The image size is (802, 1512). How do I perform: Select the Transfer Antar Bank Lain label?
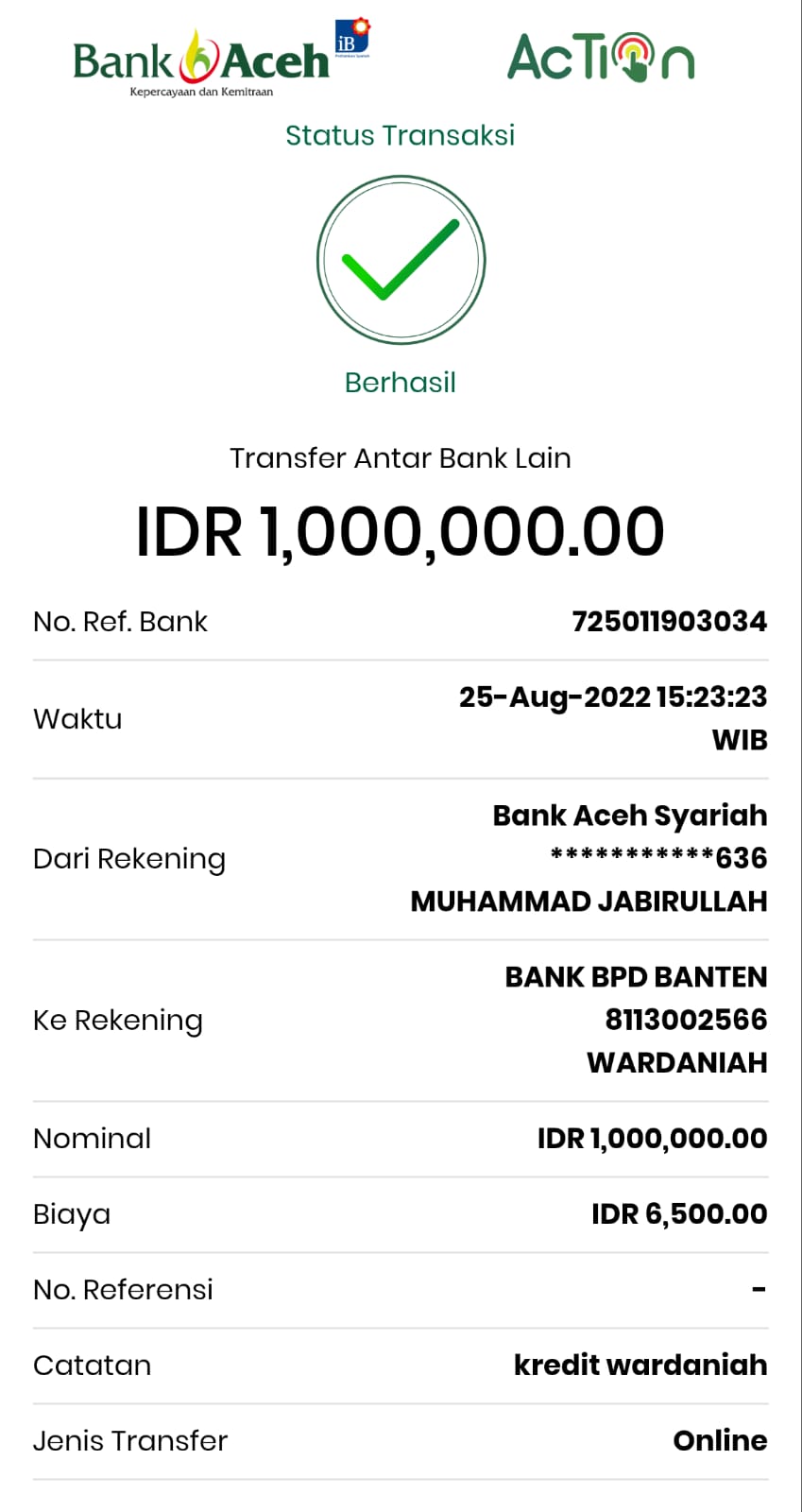pyautogui.click(x=401, y=457)
